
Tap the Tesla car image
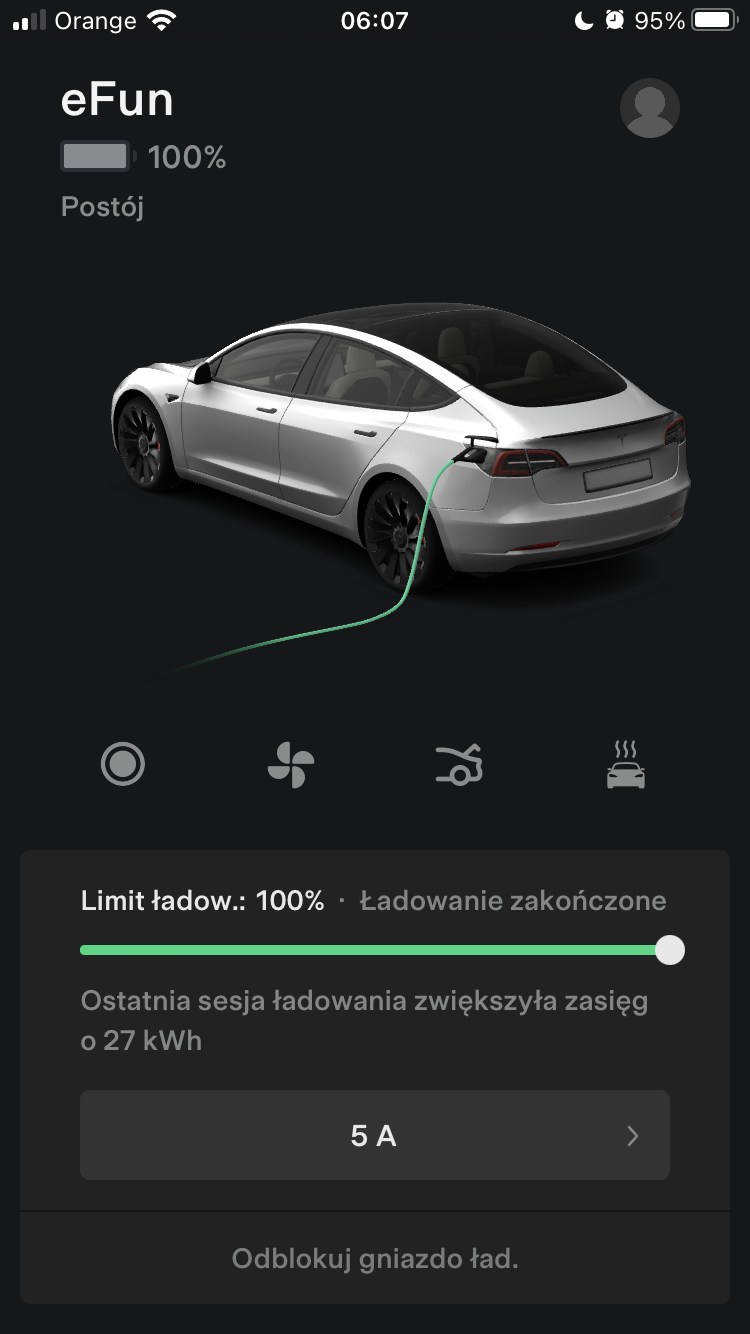(x=400, y=450)
